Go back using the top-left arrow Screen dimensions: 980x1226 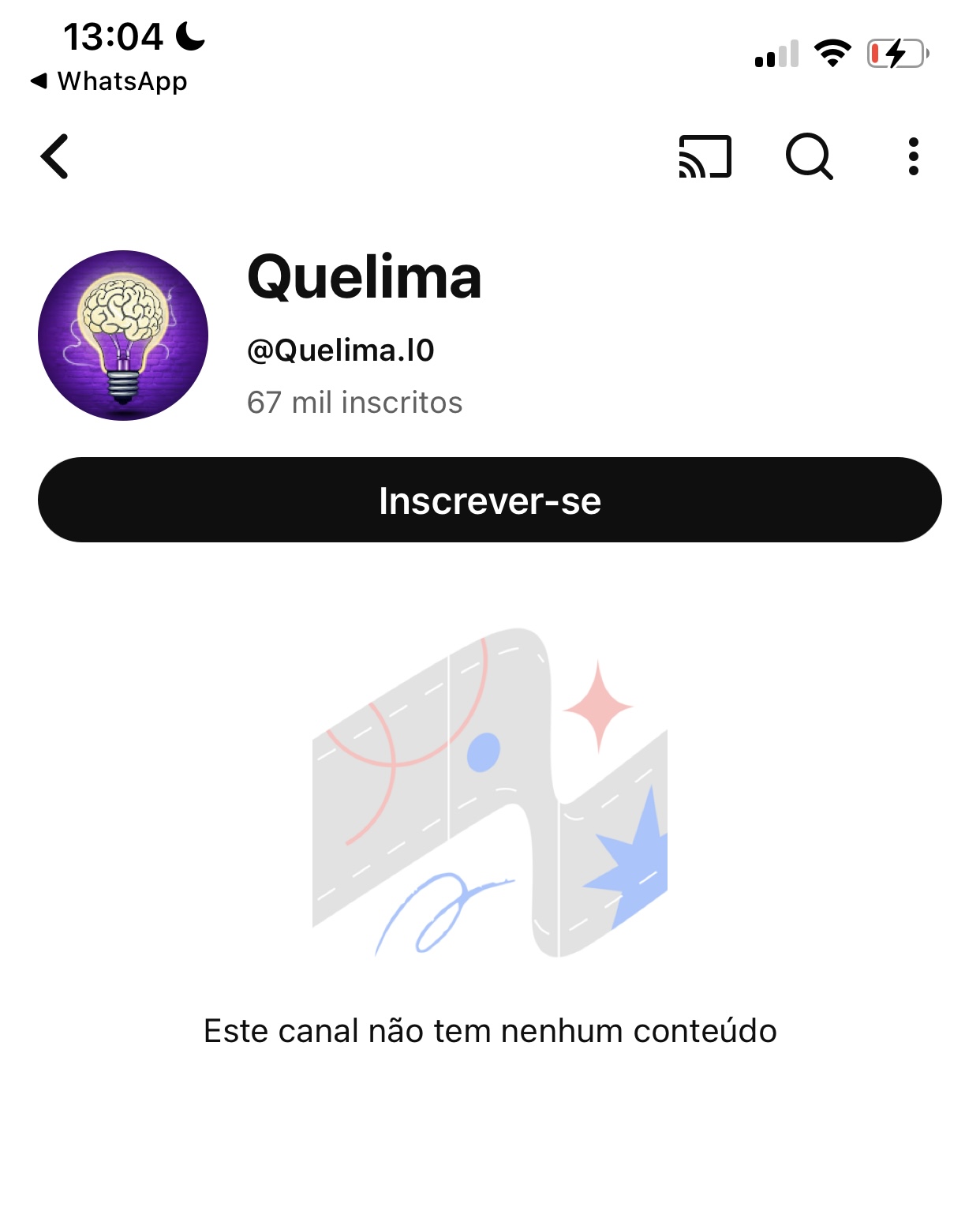coord(55,156)
